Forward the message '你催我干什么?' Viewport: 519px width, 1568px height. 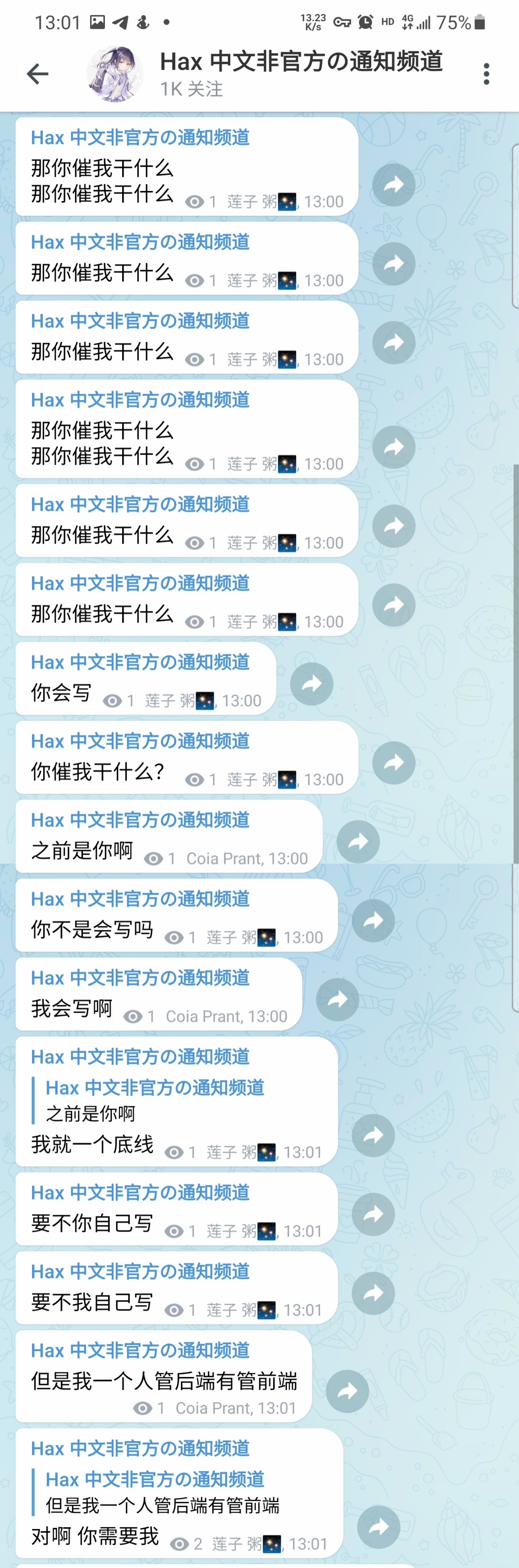pyautogui.click(x=394, y=763)
